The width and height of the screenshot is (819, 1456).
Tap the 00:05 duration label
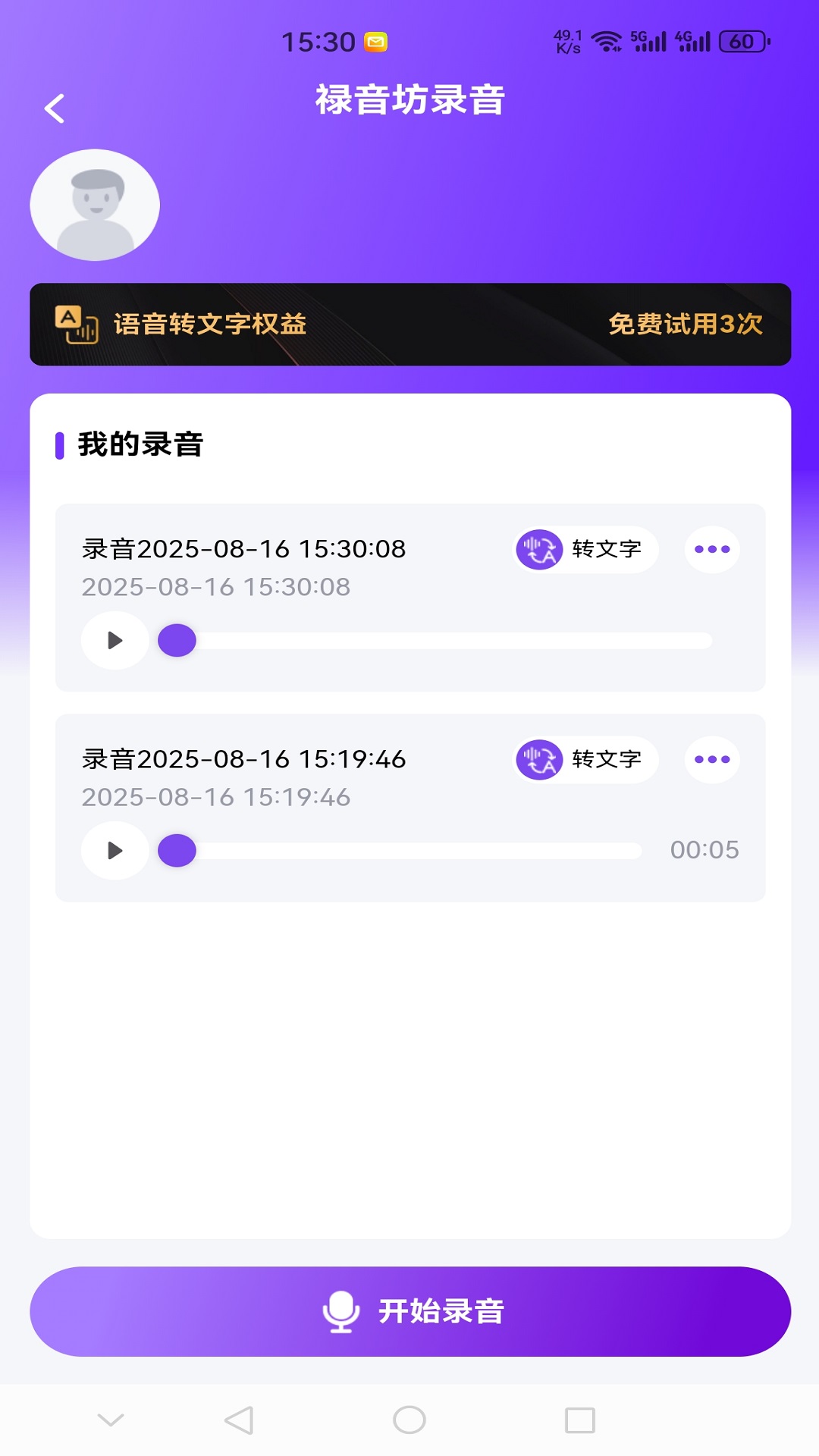coord(706,850)
